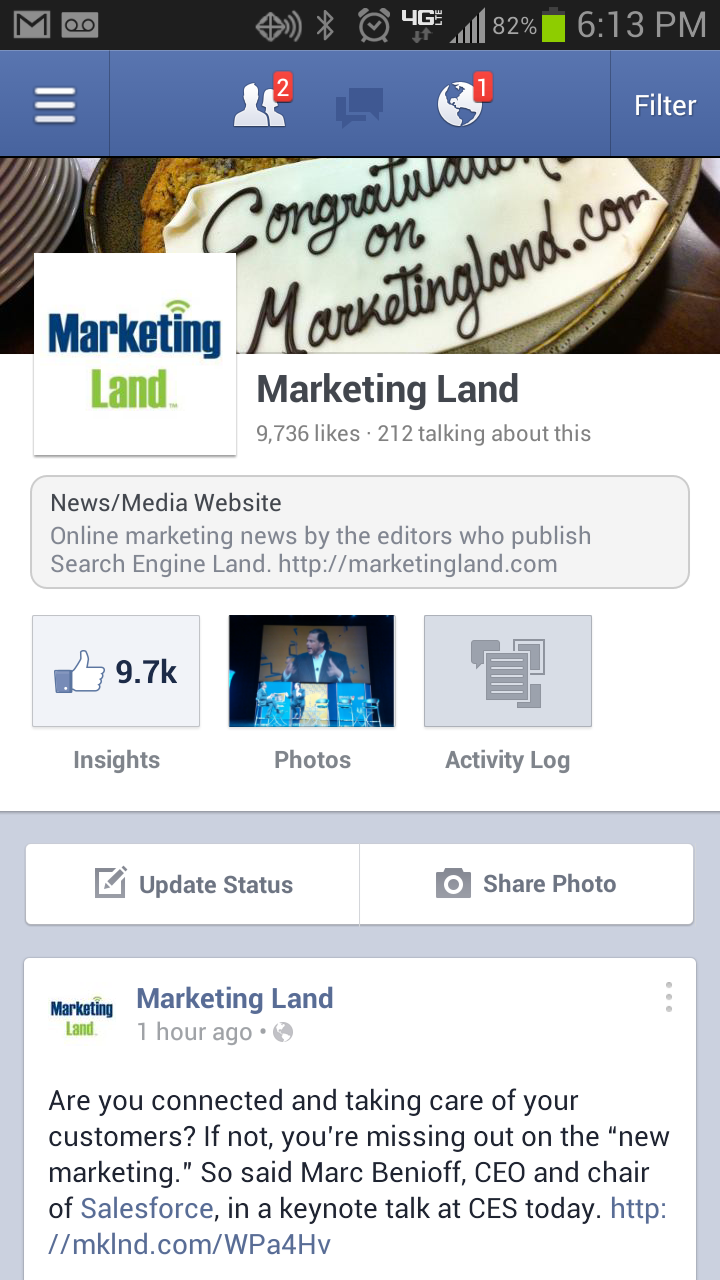Open messages via the chat bubbles icon

pos(358,103)
